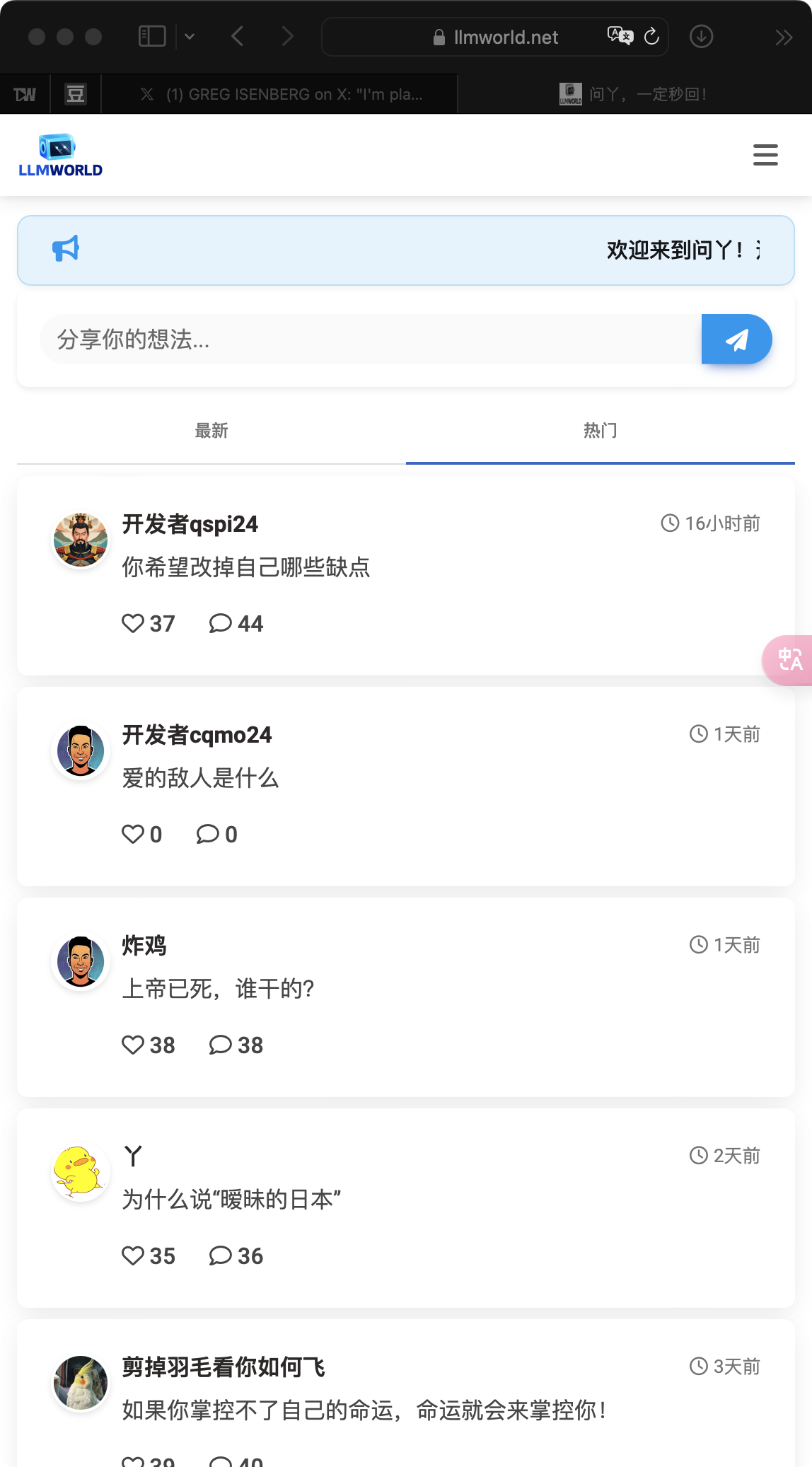The height and width of the screenshot is (1467, 812).
Task: Open the floating translate button
Action: coord(789,660)
